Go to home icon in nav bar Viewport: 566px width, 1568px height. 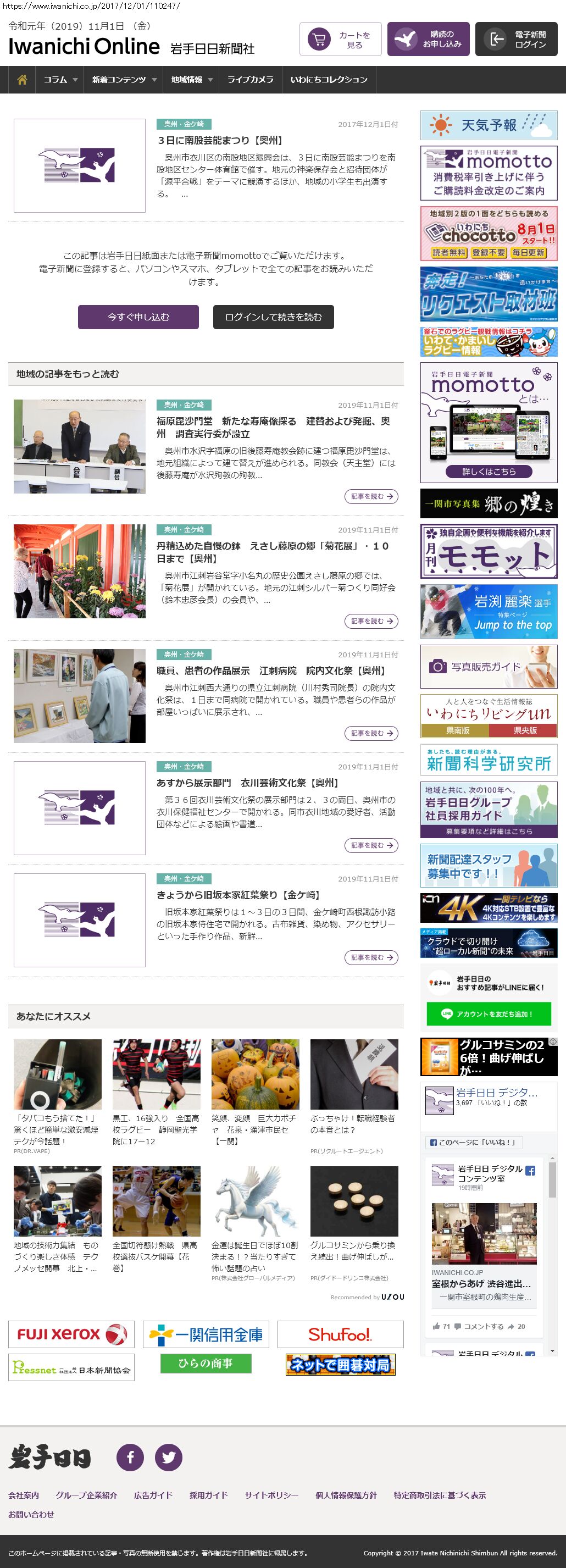pyautogui.click(x=22, y=80)
